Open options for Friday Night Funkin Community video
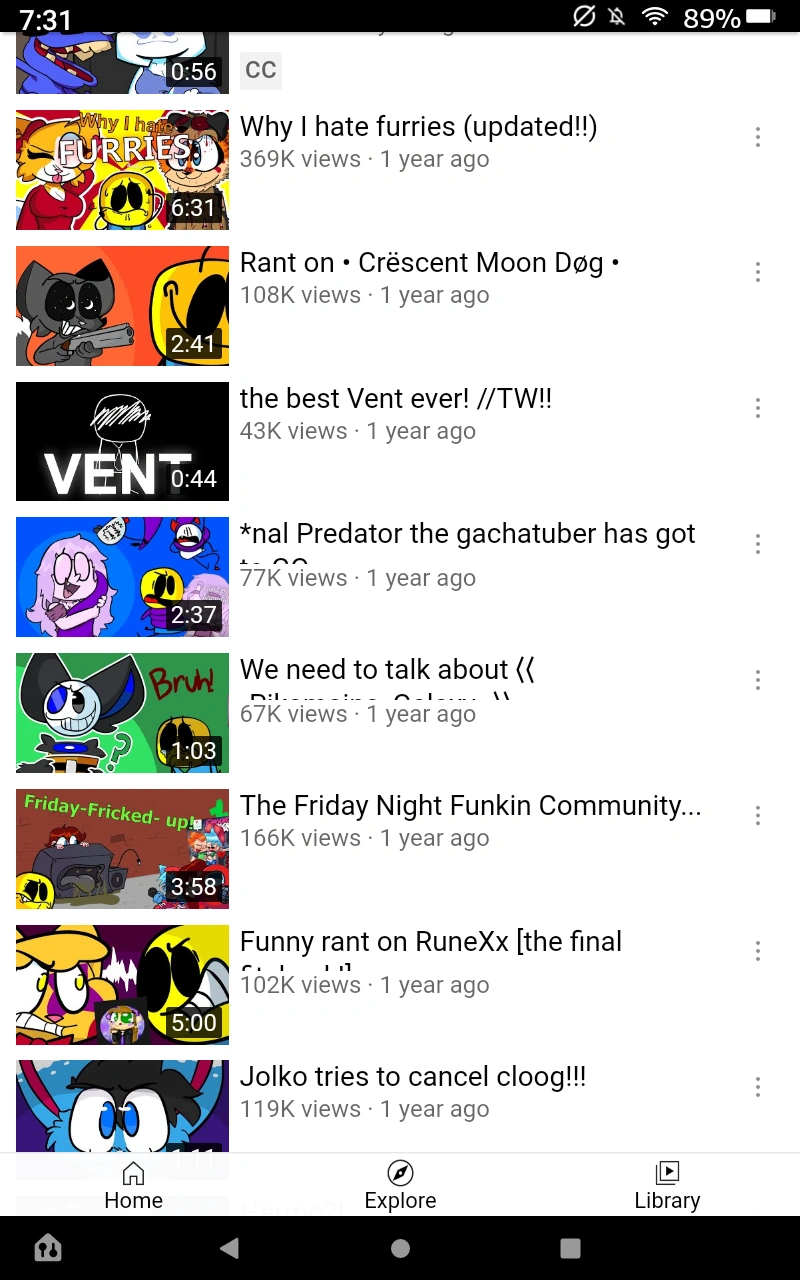800x1280 pixels. (758, 816)
